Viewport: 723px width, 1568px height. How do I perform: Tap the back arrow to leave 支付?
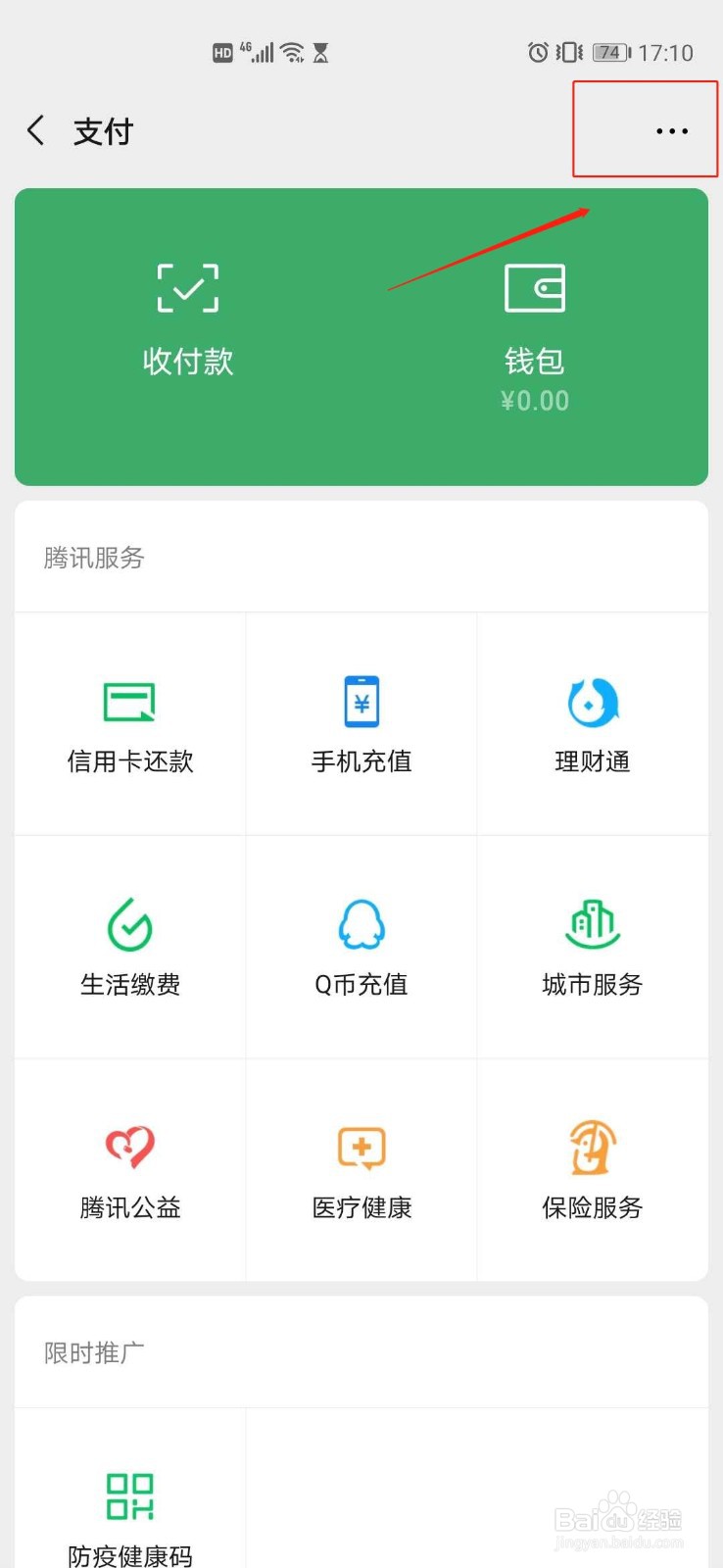click(x=35, y=130)
